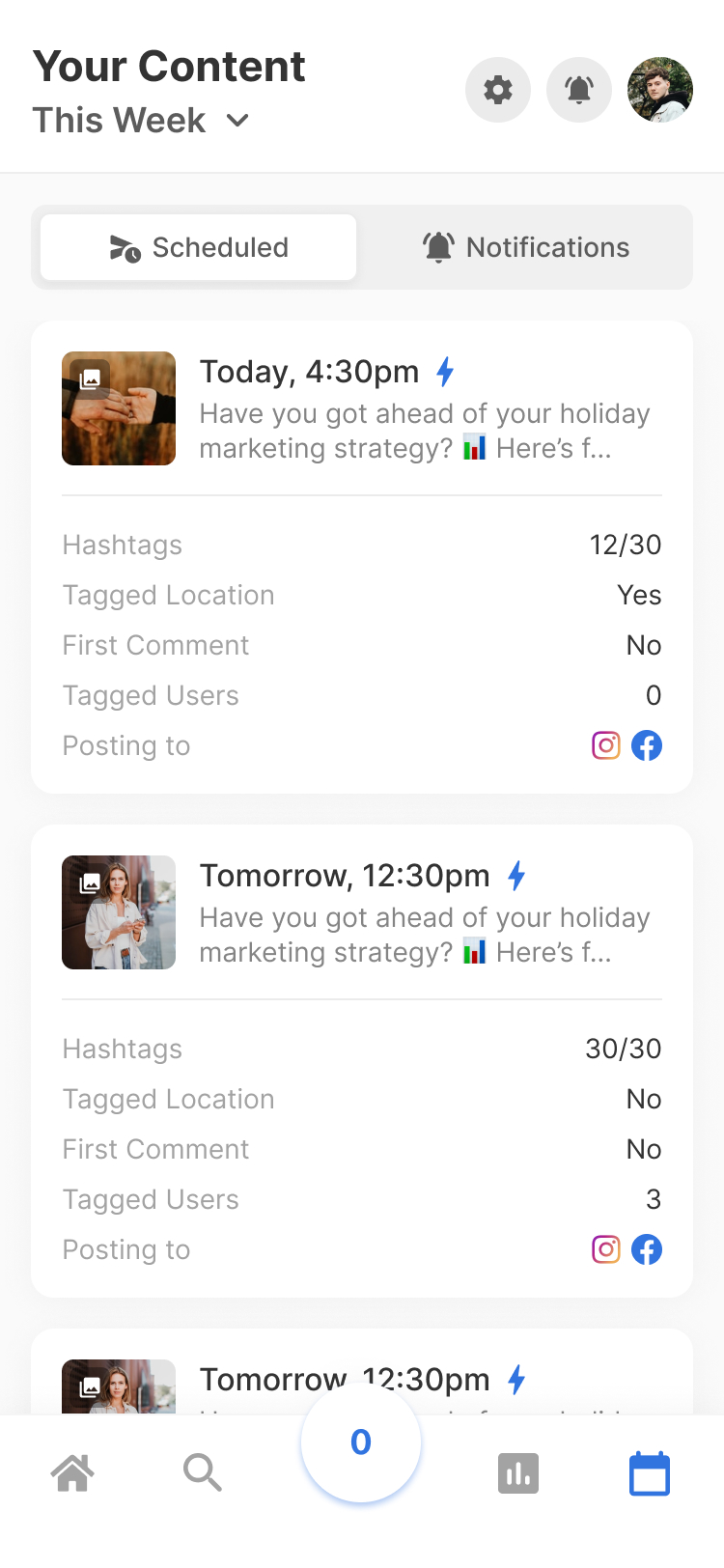The height and width of the screenshot is (1568, 724).
Task: Select the Instagram icon on today's post
Action: click(605, 744)
